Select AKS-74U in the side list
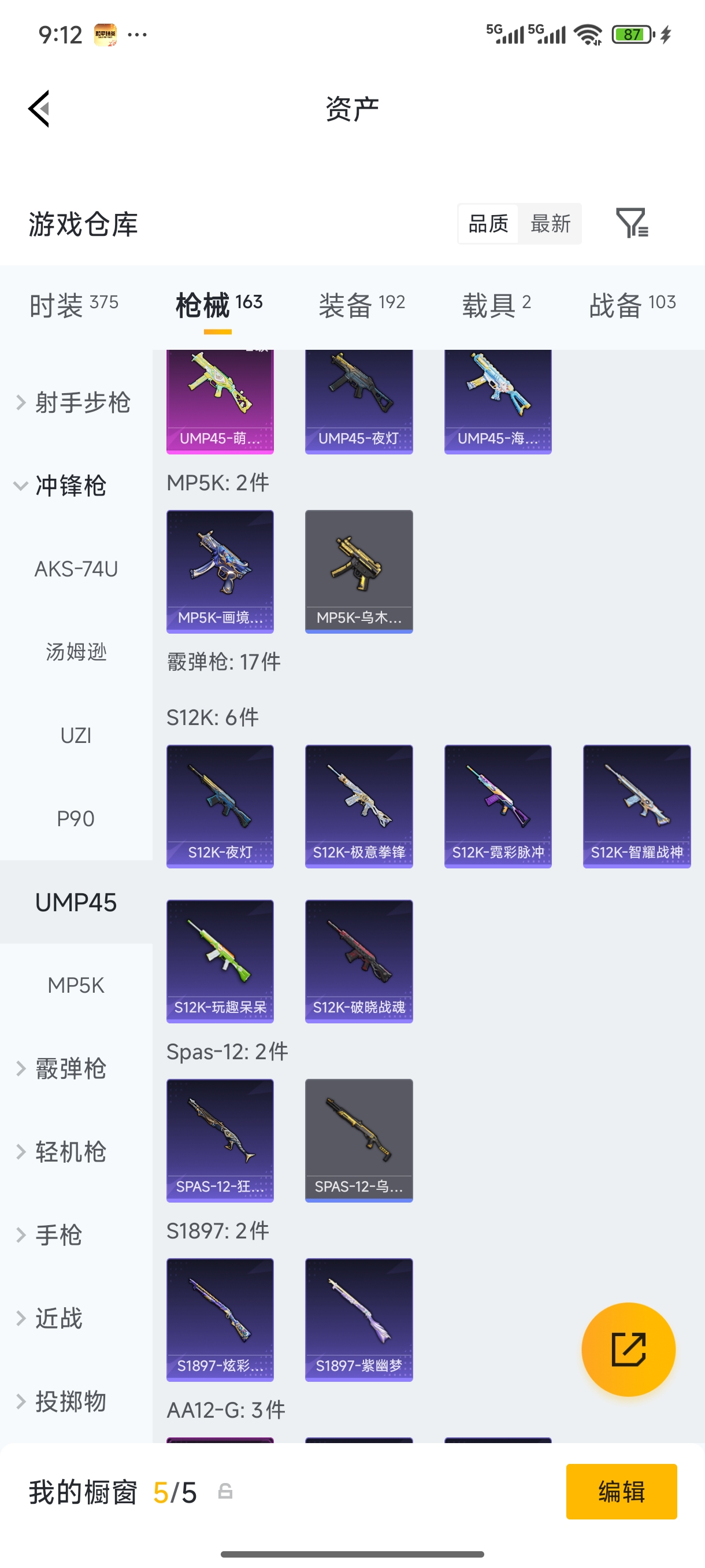The height and width of the screenshot is (1568, 705). (76, 569)
